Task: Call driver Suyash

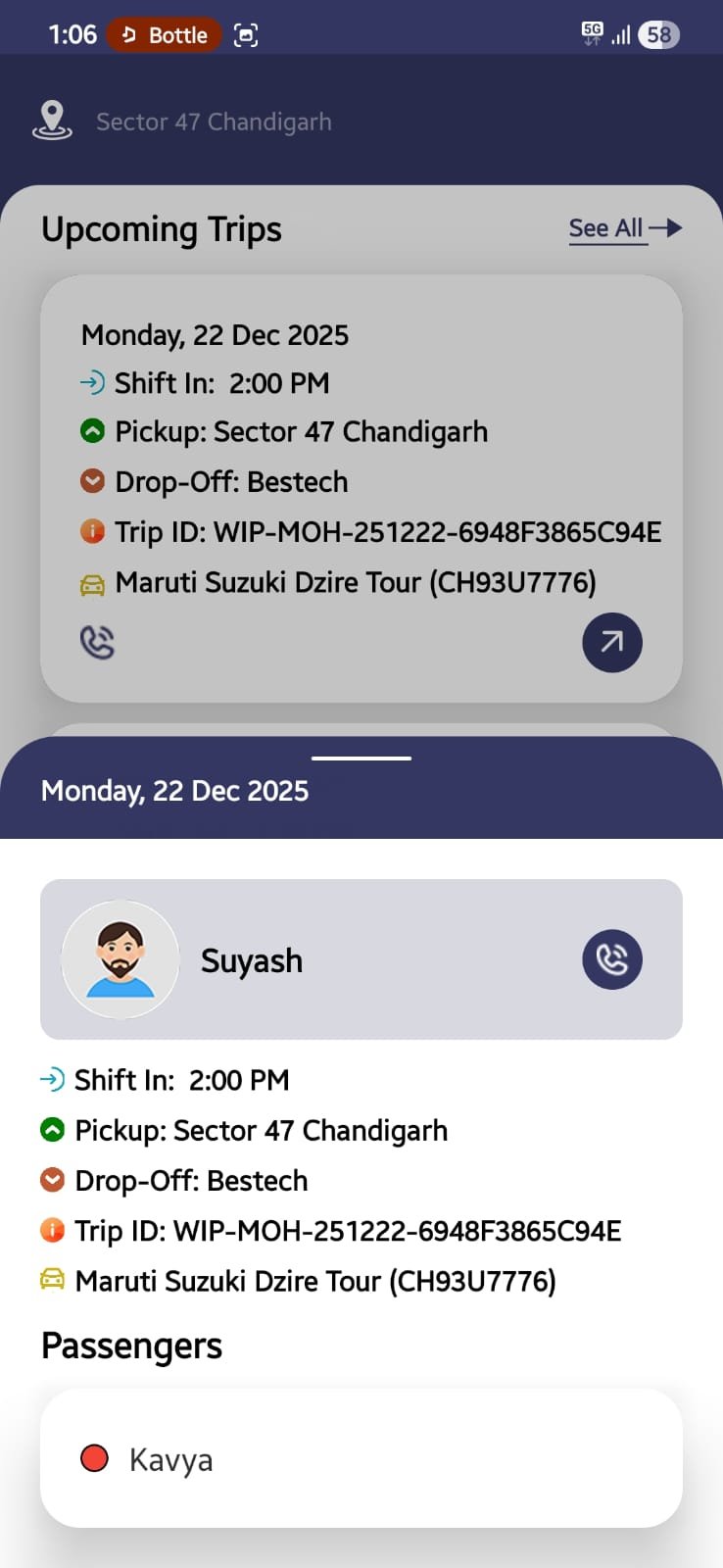Action: (611, 959)
